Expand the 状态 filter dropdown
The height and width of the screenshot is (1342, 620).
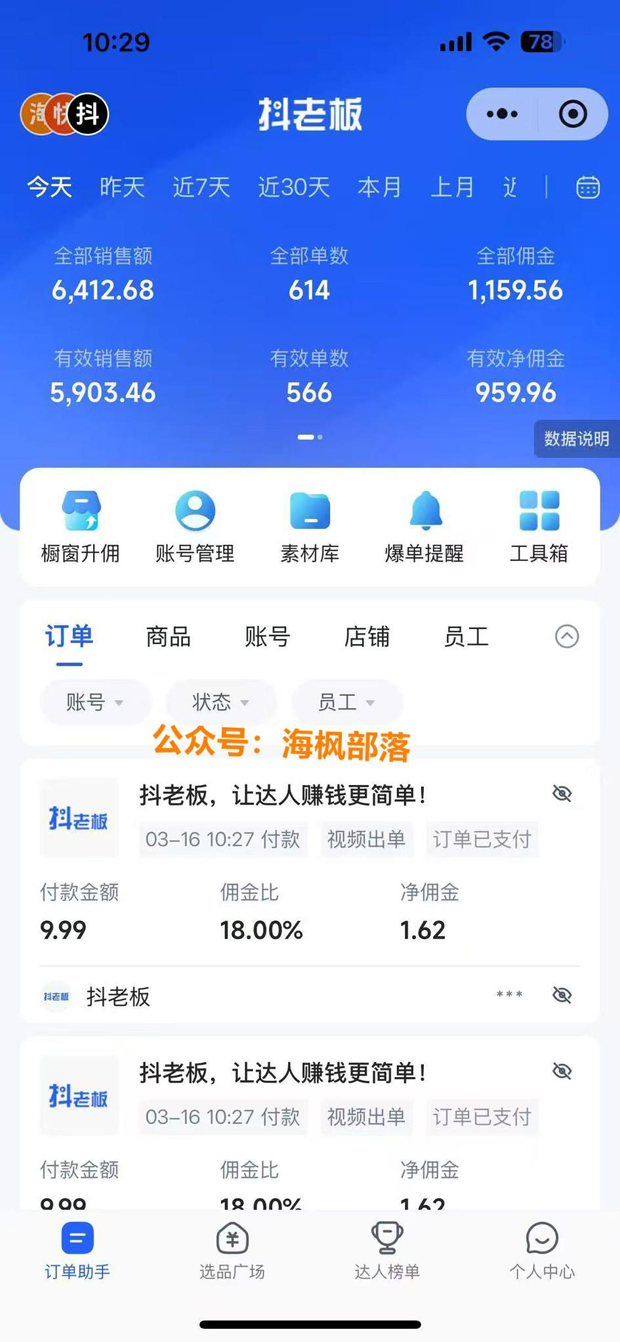coord(221,702)
